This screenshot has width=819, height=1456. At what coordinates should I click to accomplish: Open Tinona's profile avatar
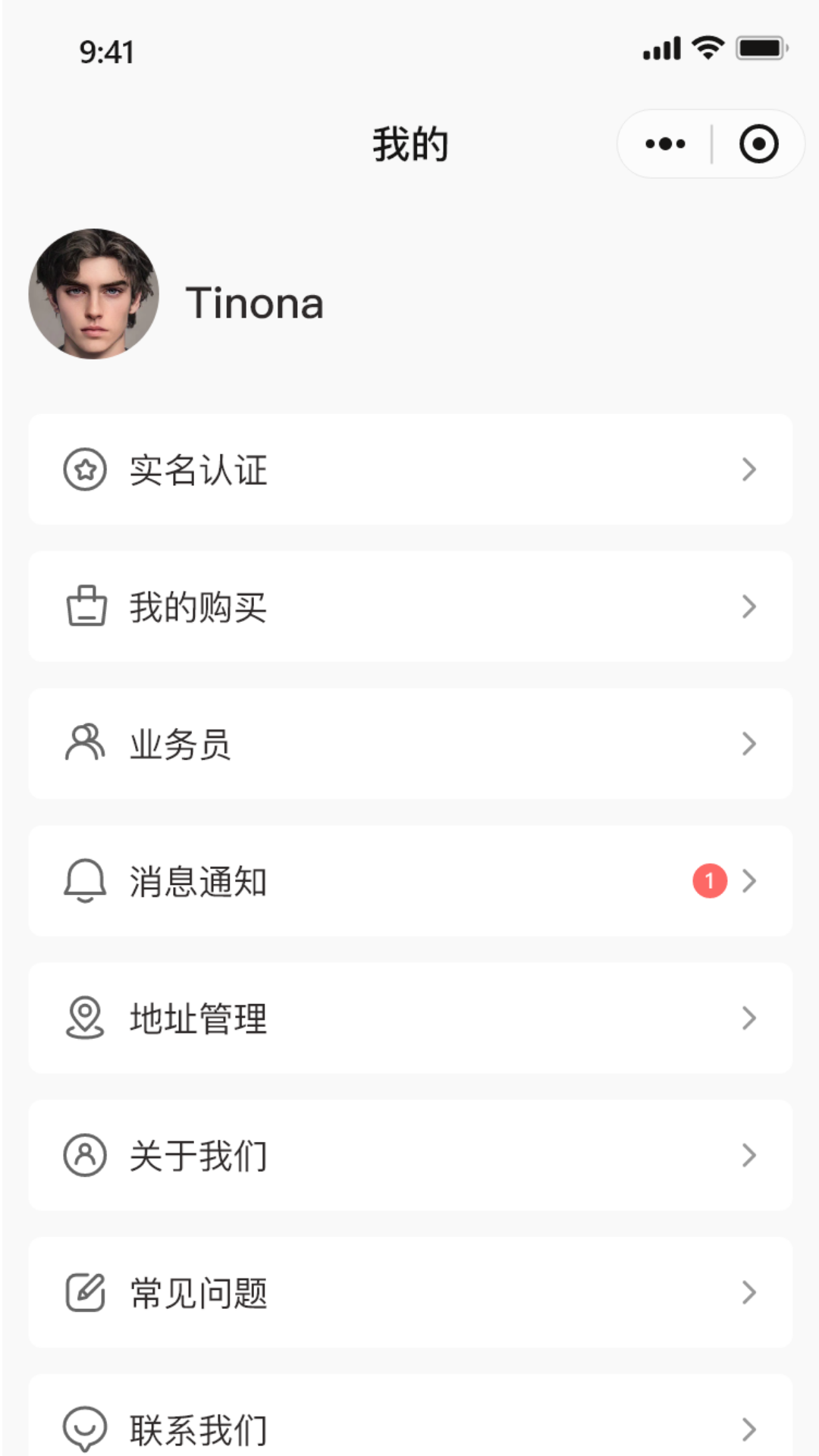coord(94,294)
